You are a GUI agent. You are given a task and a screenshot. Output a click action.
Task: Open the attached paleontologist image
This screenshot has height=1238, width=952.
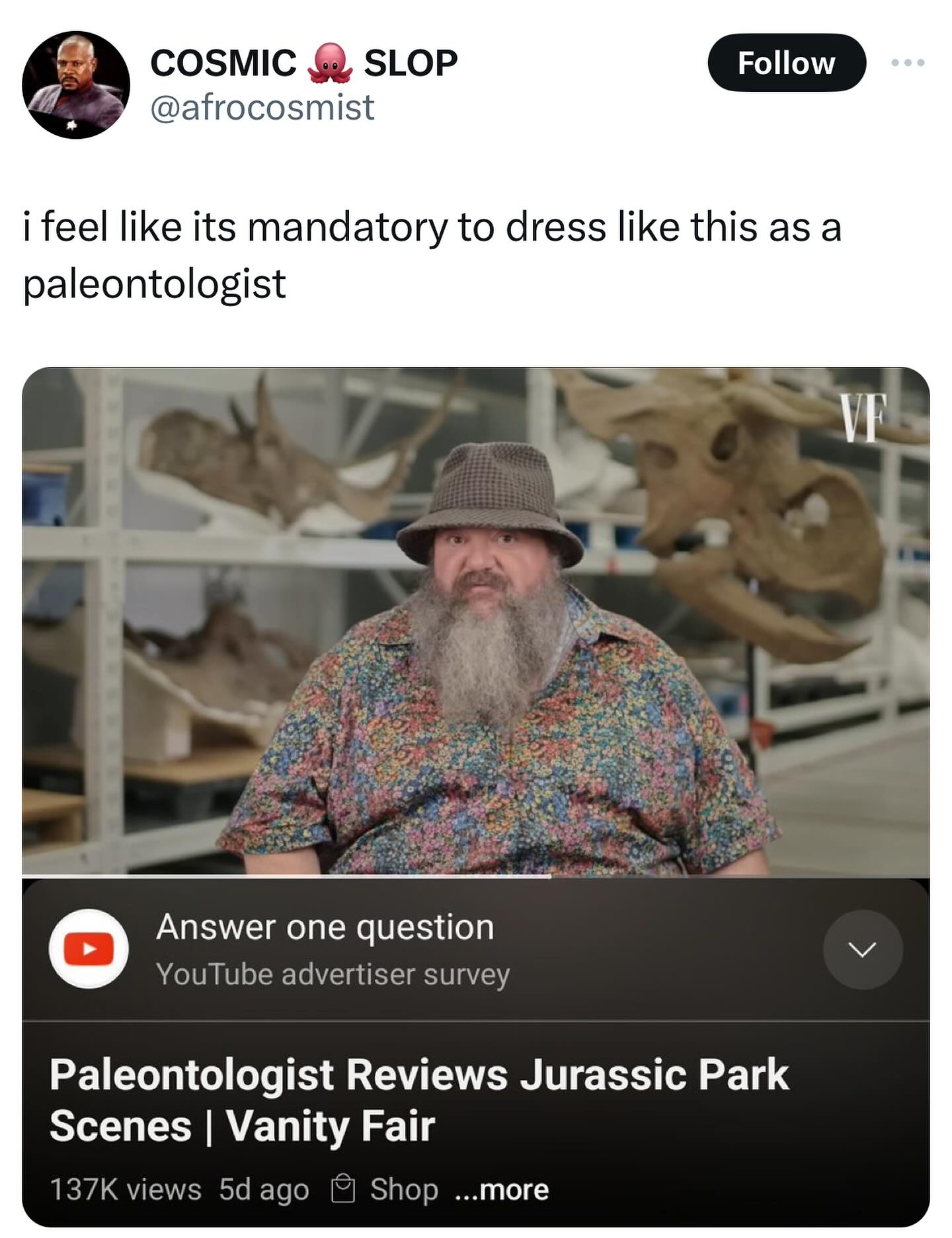(475, 621)
